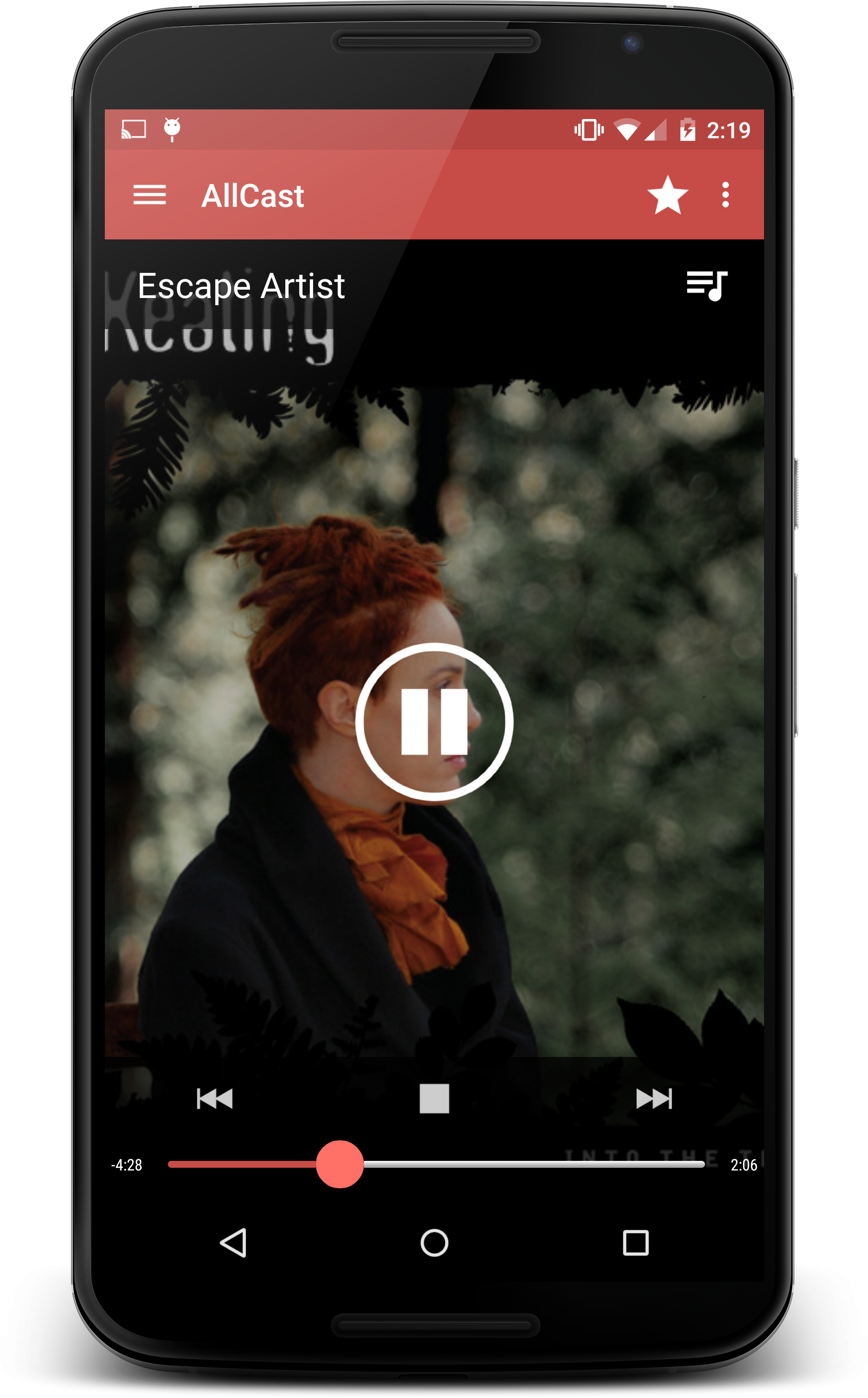
Task: Skip to the next track
Action: coord(653,1099)
